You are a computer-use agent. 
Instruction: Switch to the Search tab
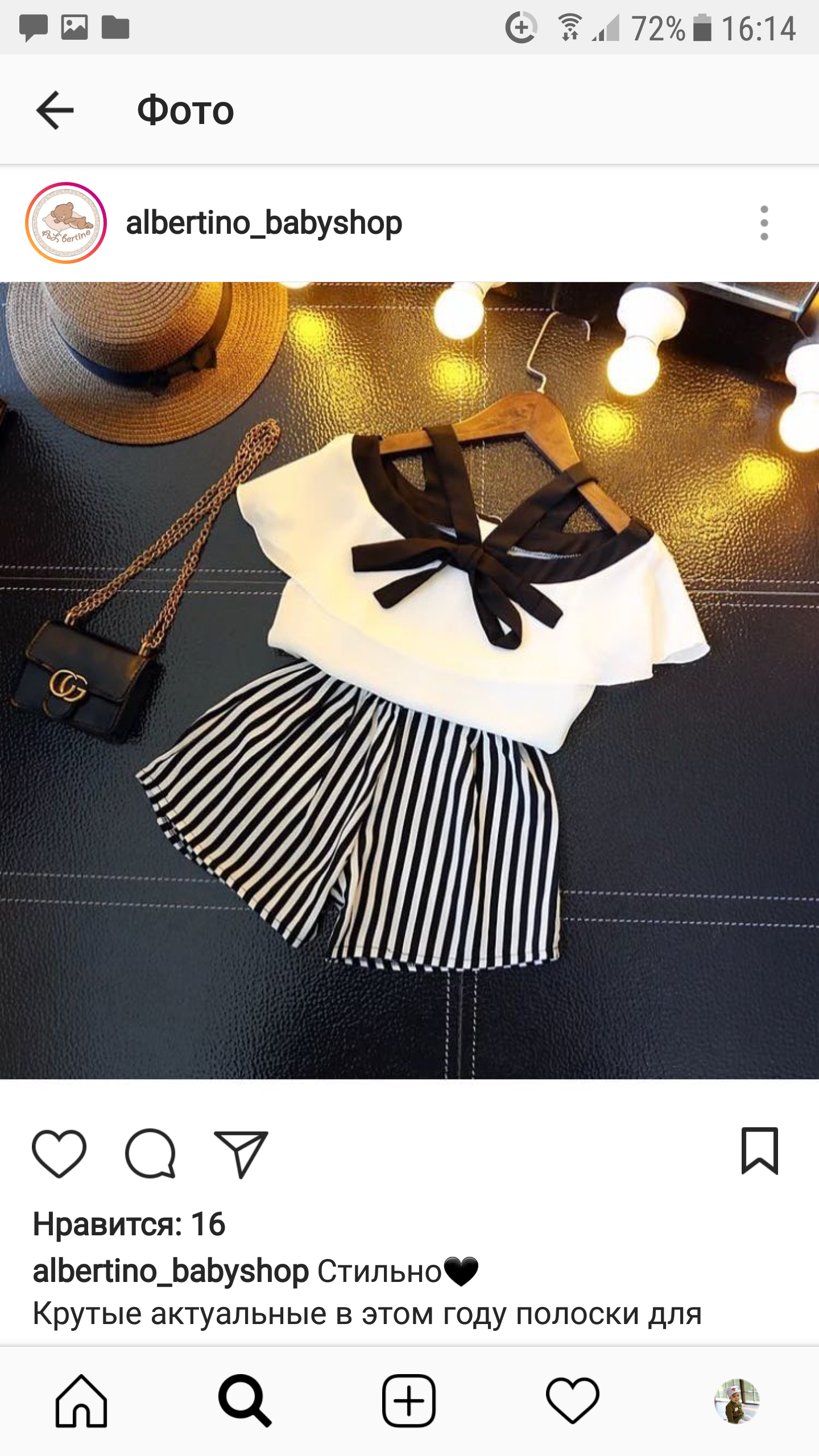click(x=245, y=1400)
